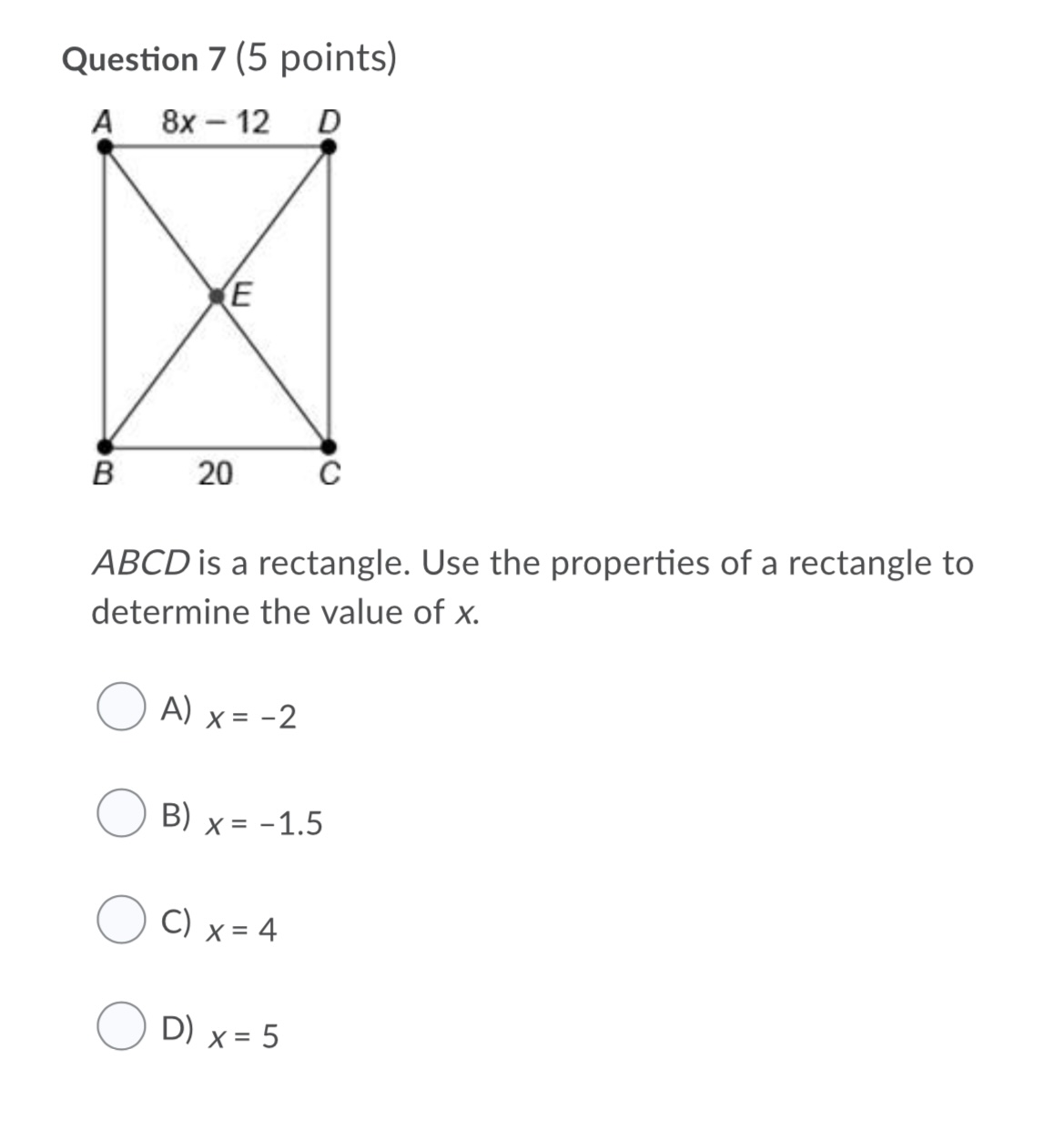Choose option B) x = -1.5
Viewport: 1064px width, 1130px height.
point(121,813)
